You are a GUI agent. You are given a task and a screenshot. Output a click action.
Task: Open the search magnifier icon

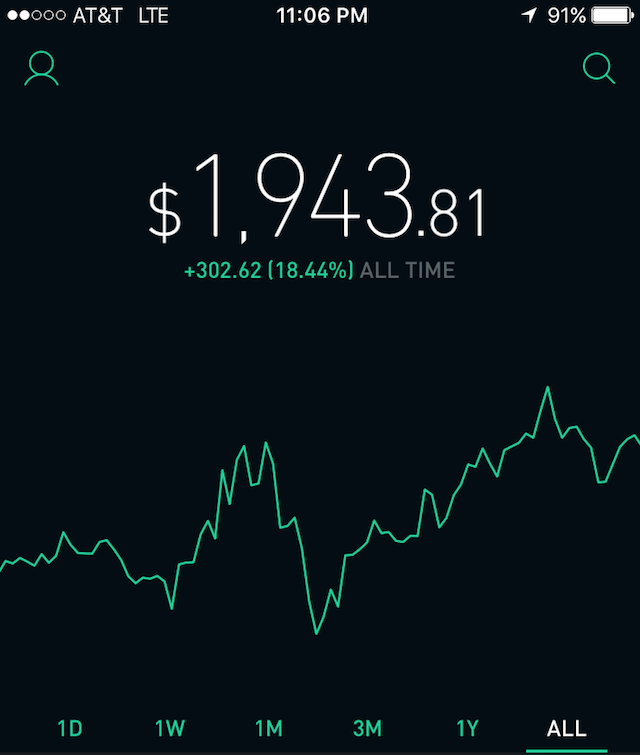tap(598, 68)
